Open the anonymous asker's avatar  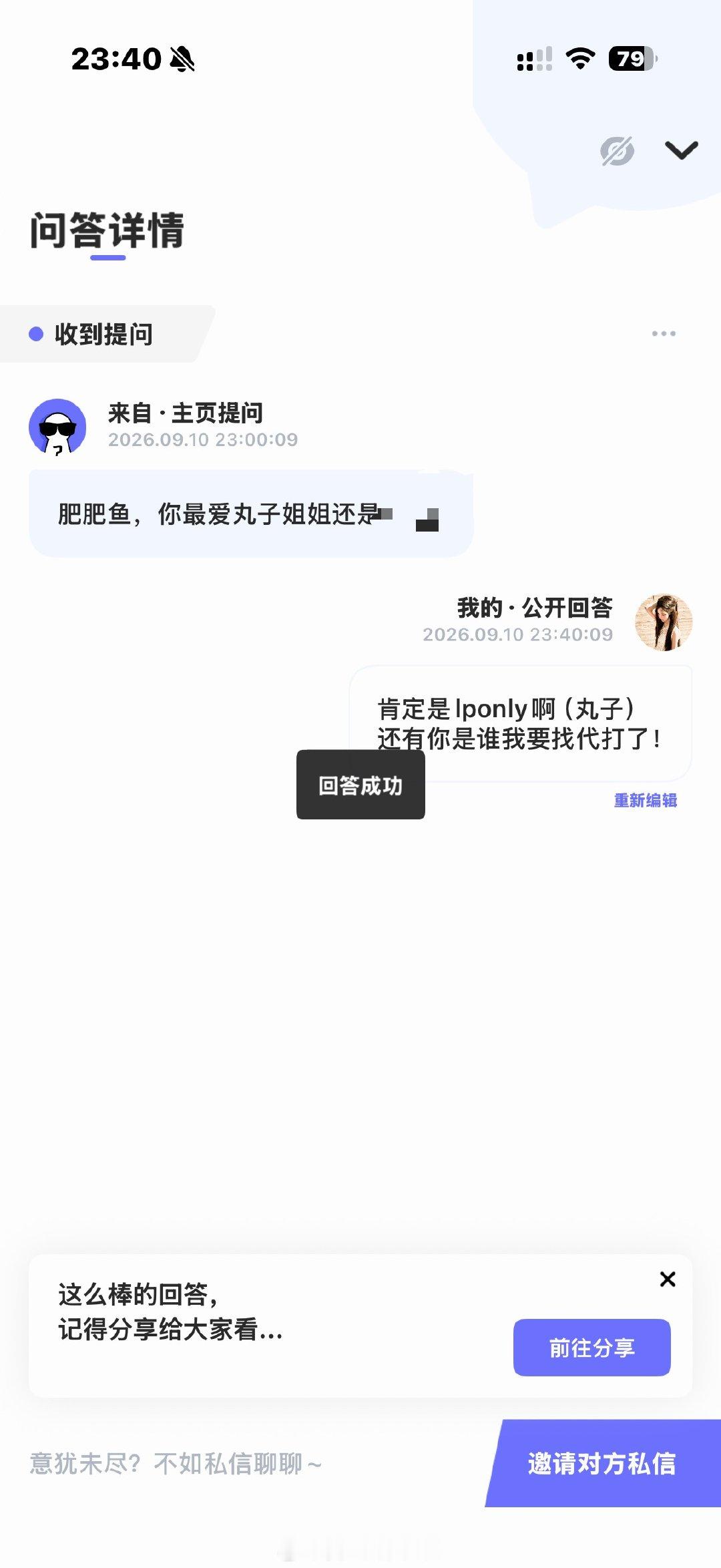[x=57, y=427]
